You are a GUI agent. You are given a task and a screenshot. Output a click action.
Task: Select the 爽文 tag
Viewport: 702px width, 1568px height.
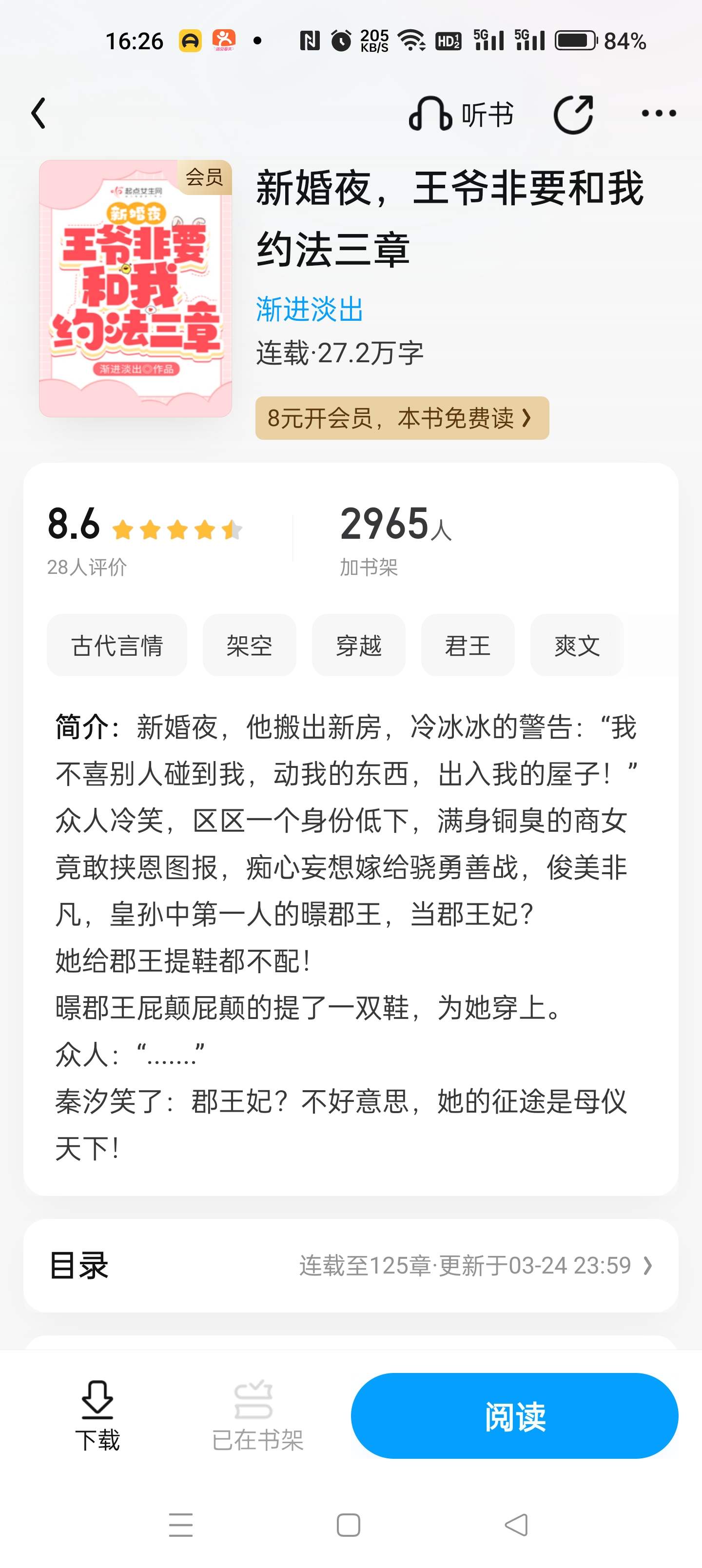click(577, 645)
